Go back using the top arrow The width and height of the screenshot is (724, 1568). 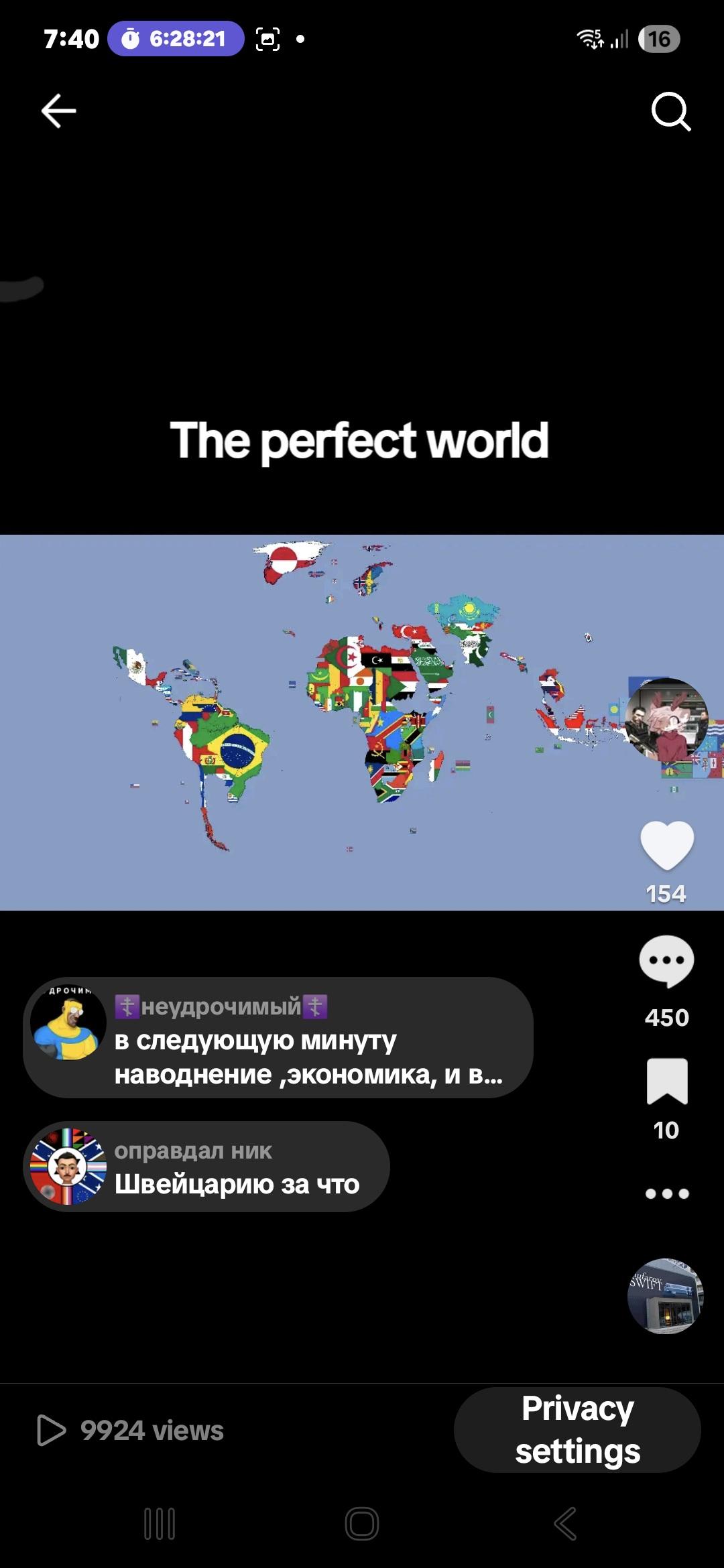coord(59,111)
